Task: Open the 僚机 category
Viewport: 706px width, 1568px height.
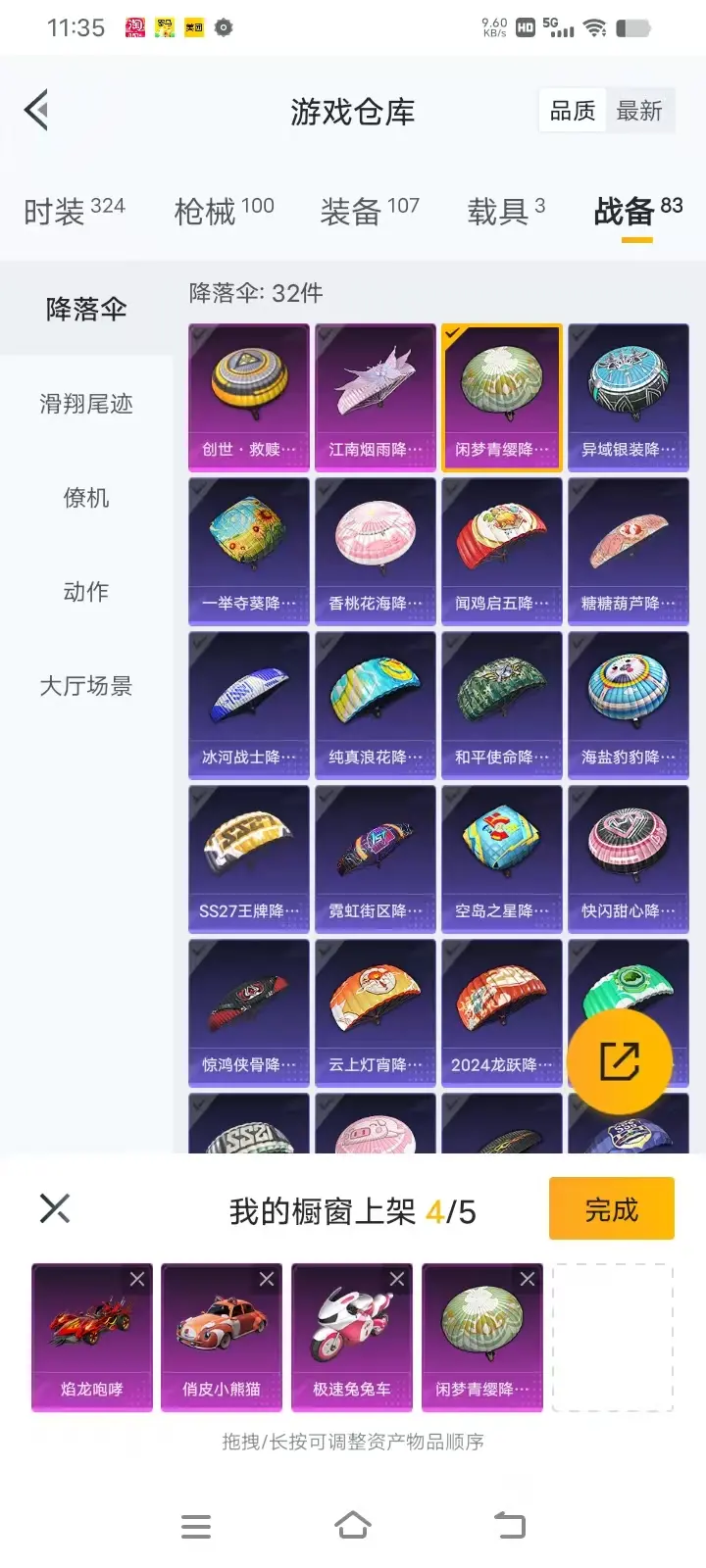Action: tap(86, 498)
